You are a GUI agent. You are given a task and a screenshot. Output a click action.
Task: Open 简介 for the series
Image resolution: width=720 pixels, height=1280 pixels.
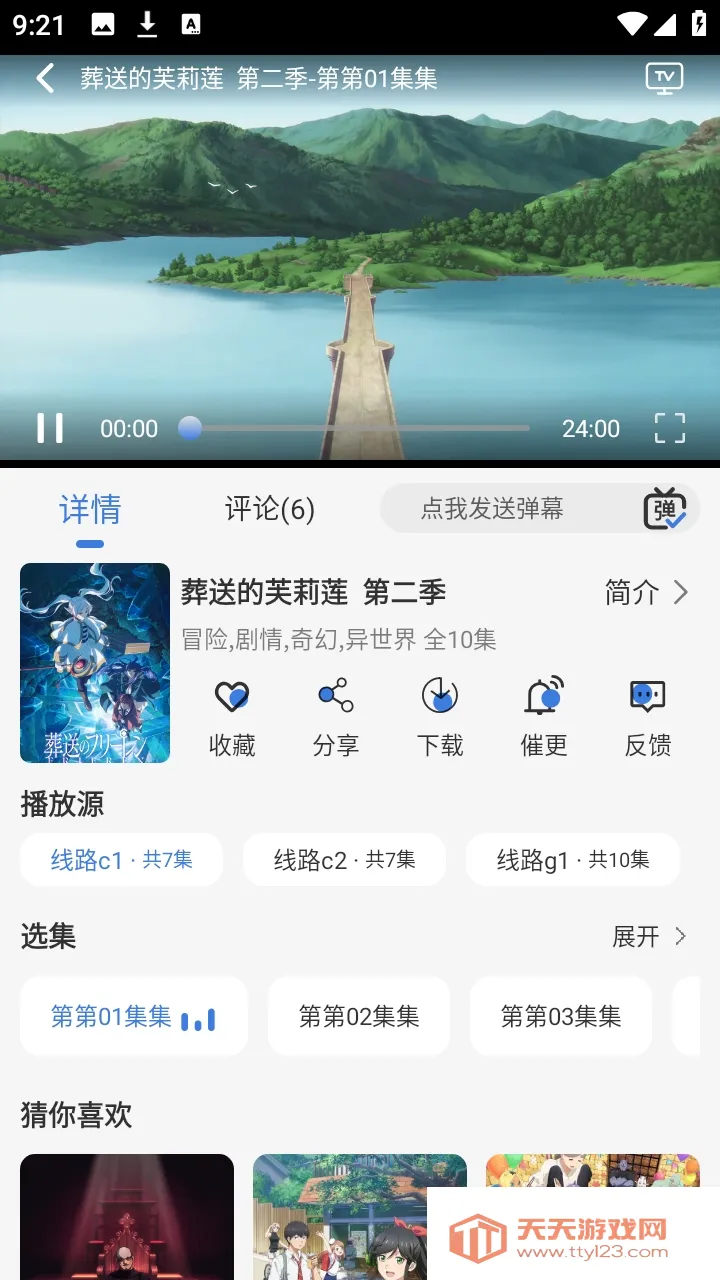(x=647, y=593)
